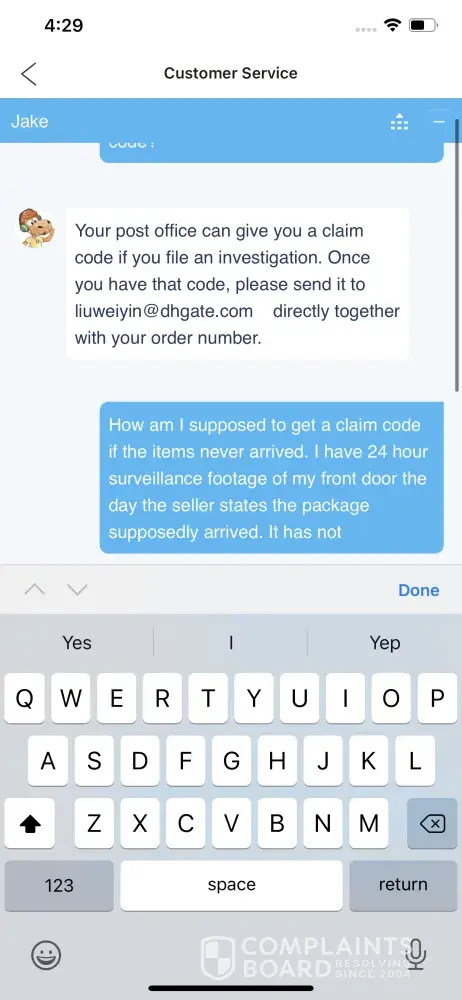This screenshot has width=462, height=1000.
Task: Enable the shift key
Action: coord(29,824)
